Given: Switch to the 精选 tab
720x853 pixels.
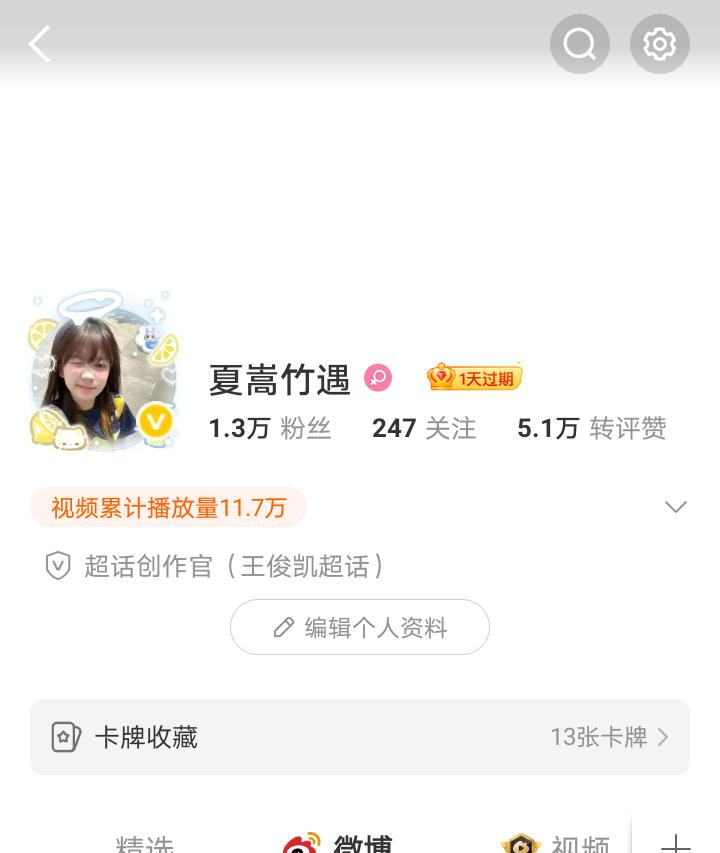Looking at the screenshot, I should [x=146, y=843].
